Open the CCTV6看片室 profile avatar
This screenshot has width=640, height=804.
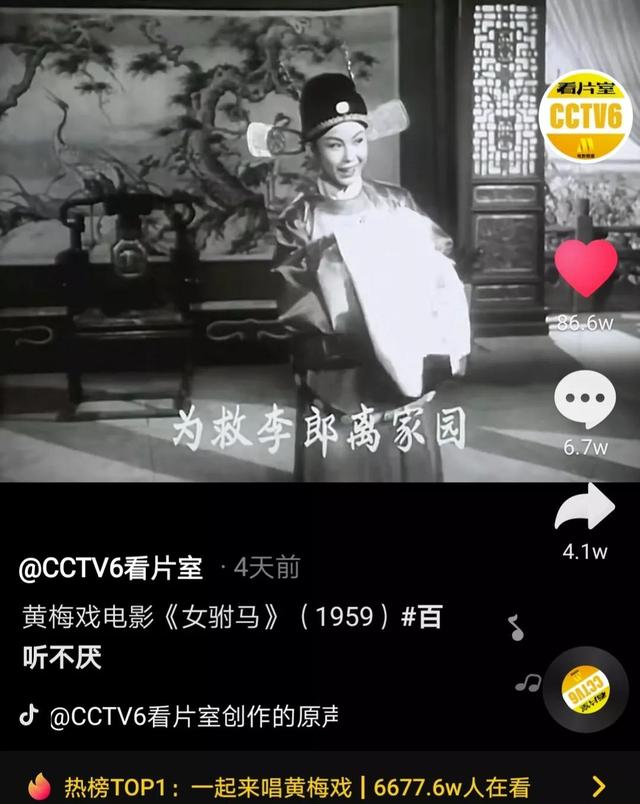[x=587, y=115]
